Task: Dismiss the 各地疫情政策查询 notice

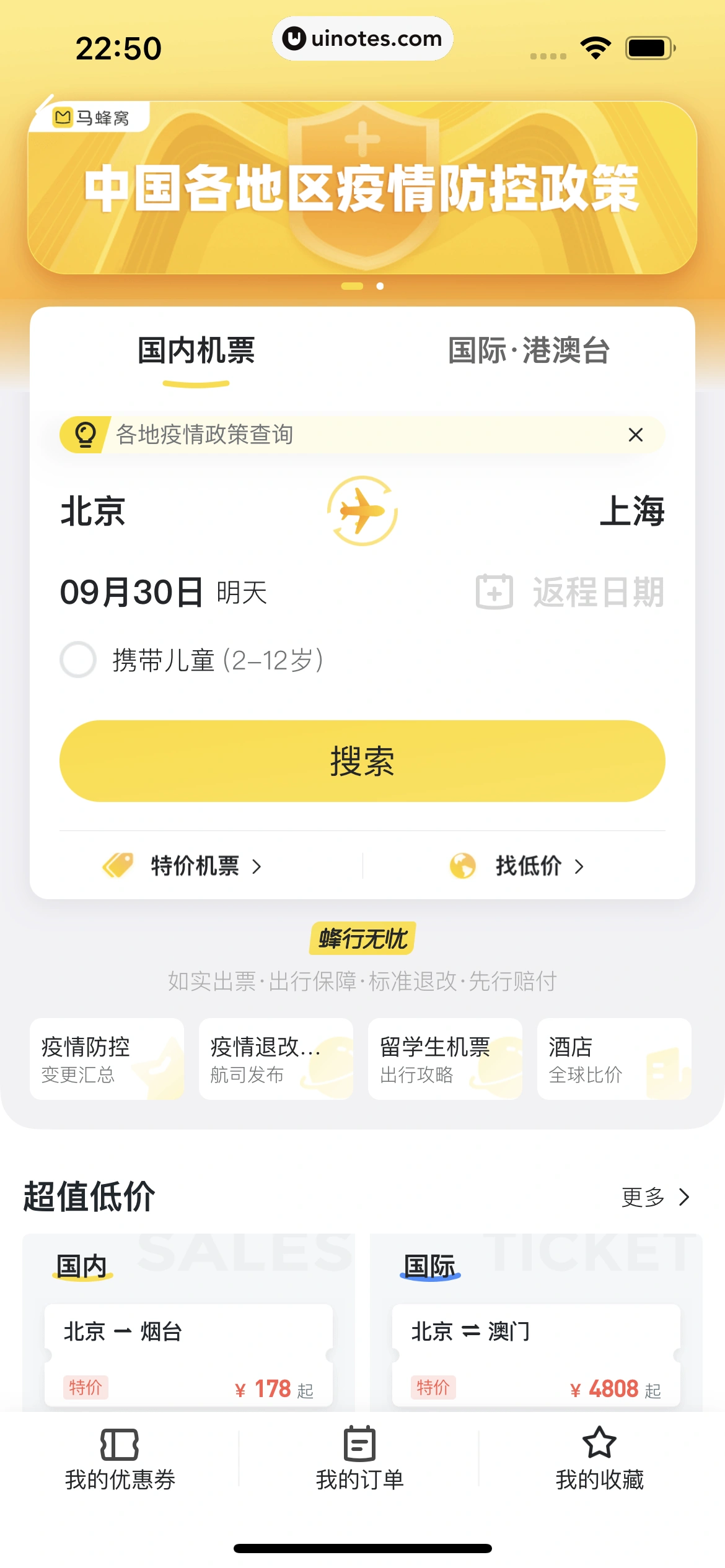Action: click(x=636, y=434)
